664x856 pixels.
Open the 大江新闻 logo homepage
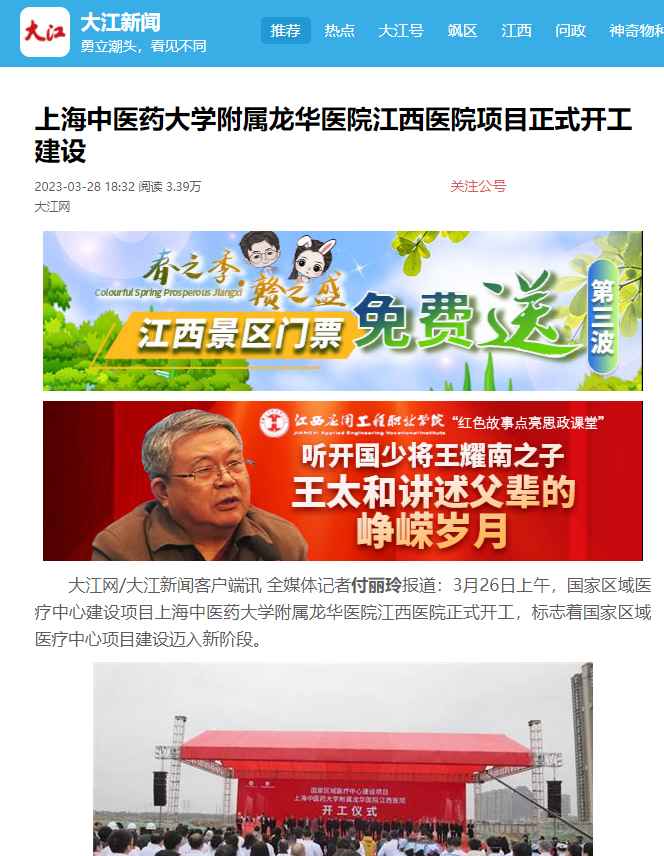click(45, 33)
